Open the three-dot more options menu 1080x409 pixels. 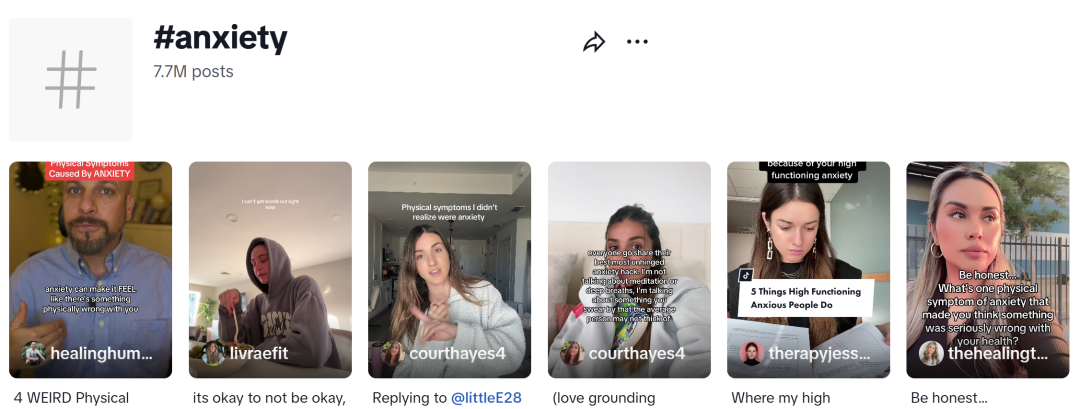637,42
